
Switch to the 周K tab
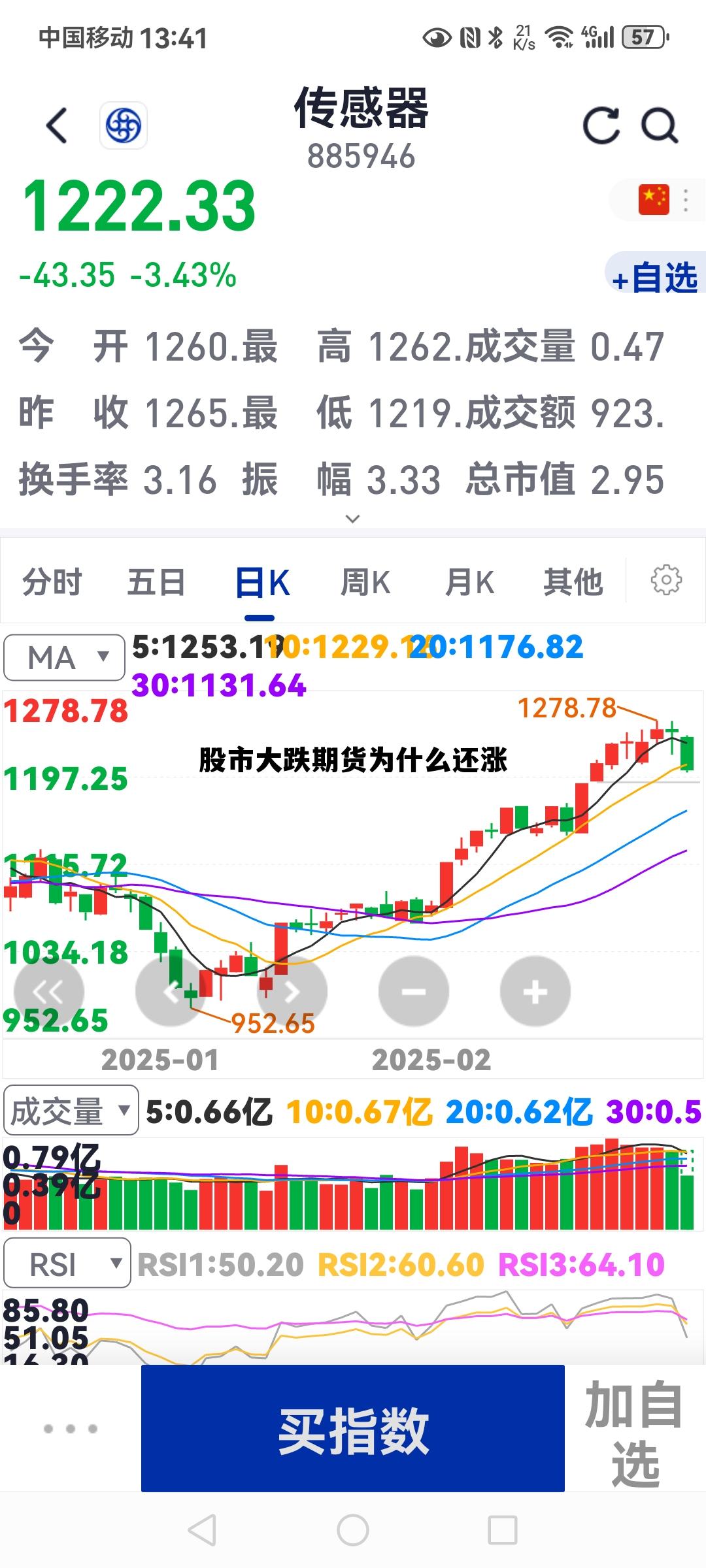365,581
